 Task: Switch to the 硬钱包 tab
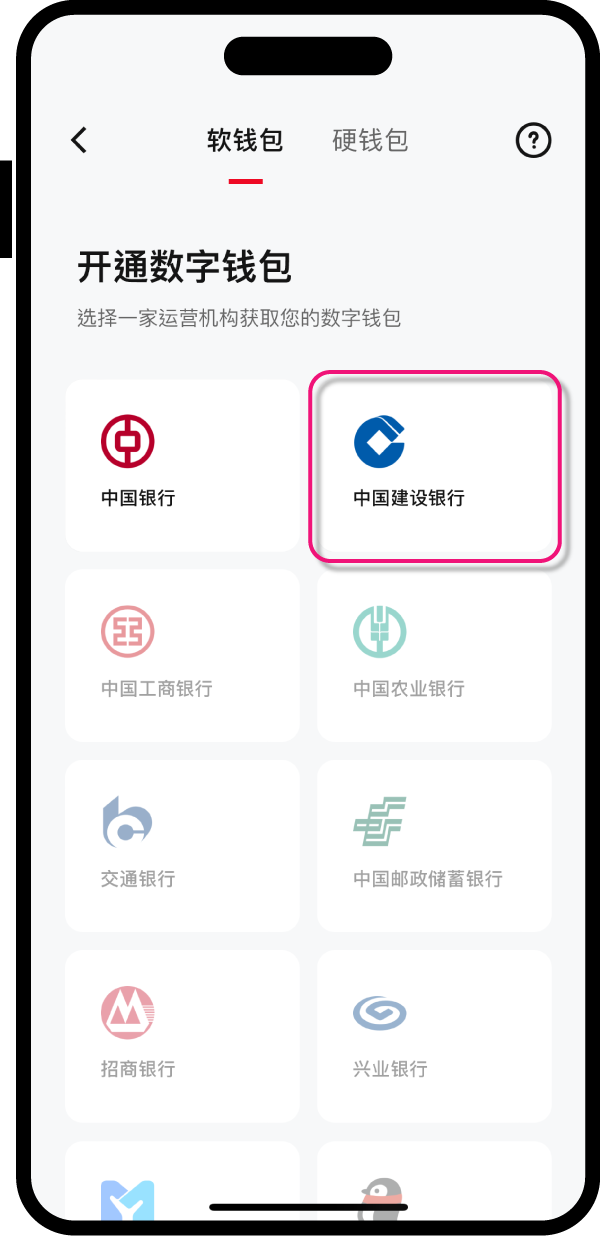click(x=370, y=140)
